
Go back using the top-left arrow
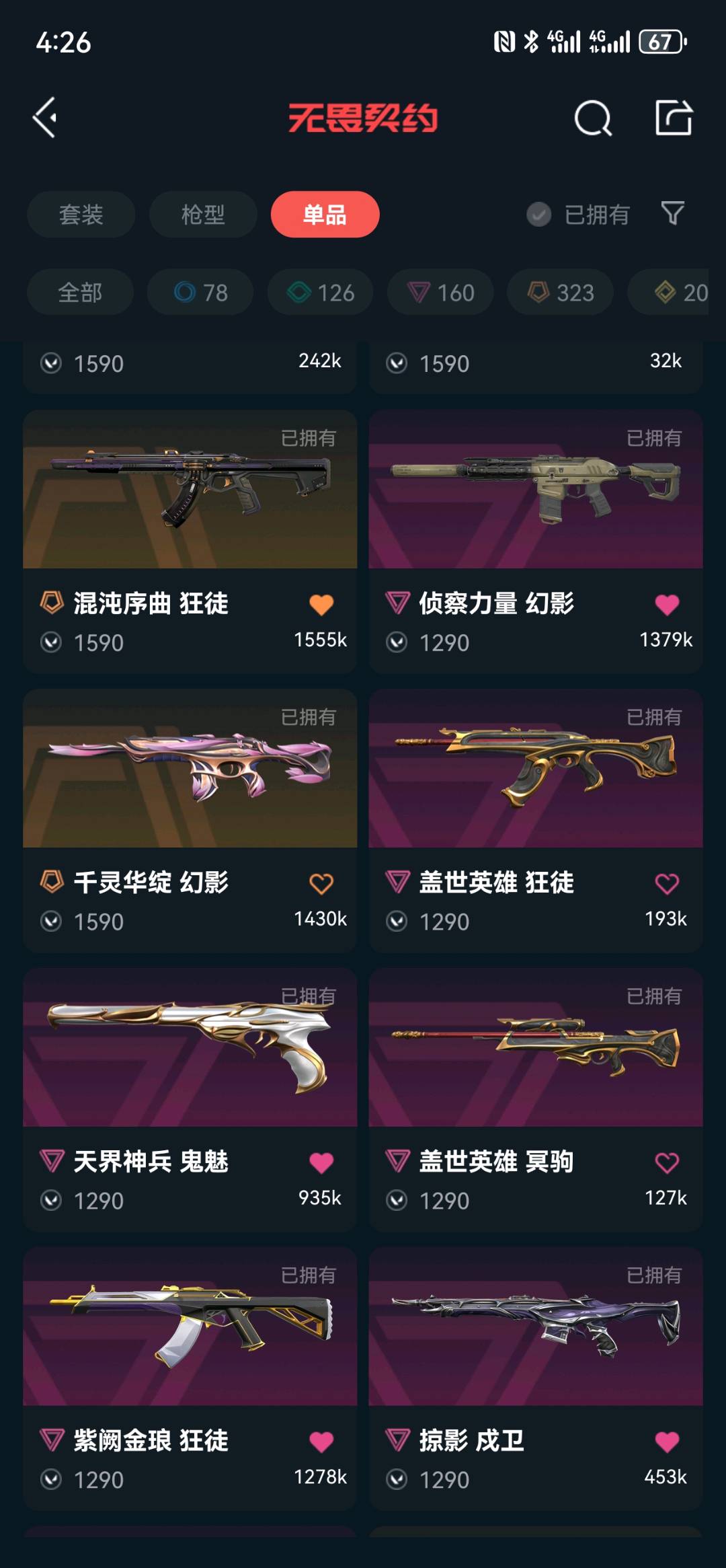click(x=46, y=118)
